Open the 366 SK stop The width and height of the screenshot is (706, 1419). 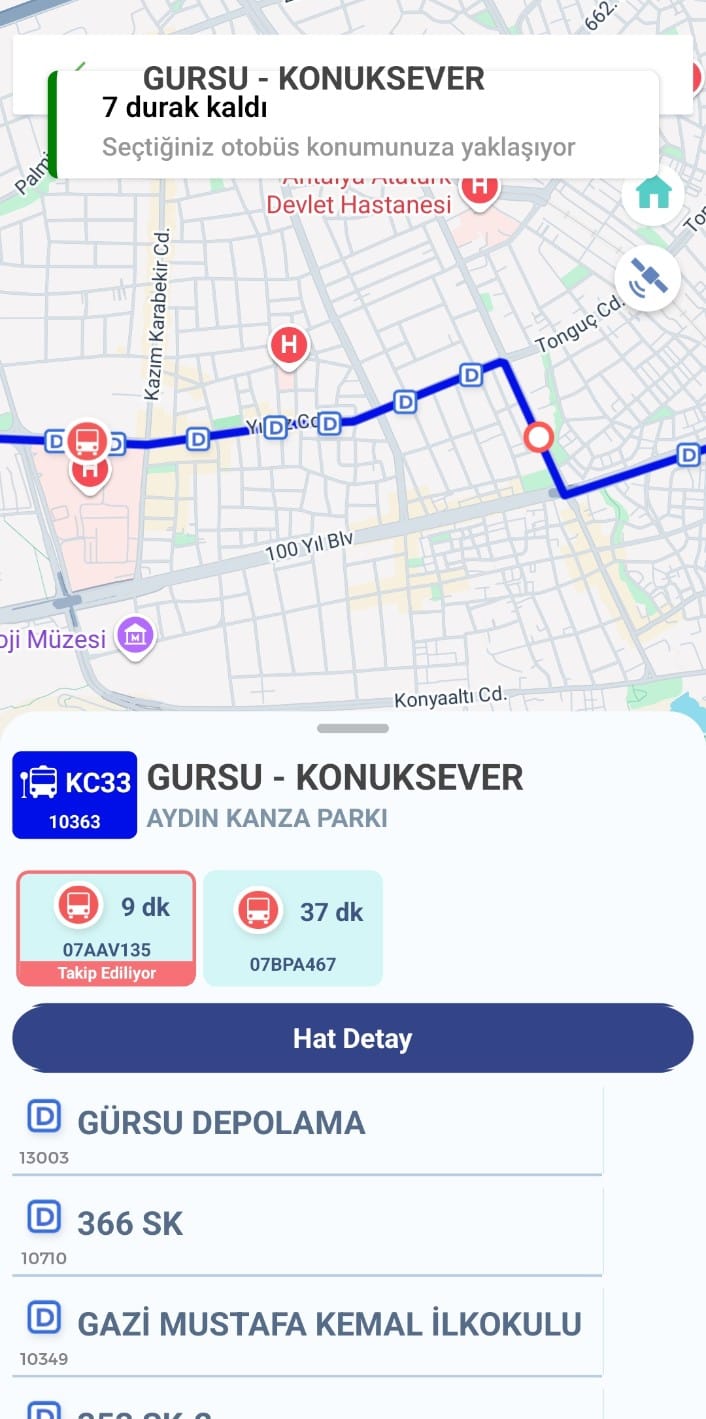[307, 1232]
